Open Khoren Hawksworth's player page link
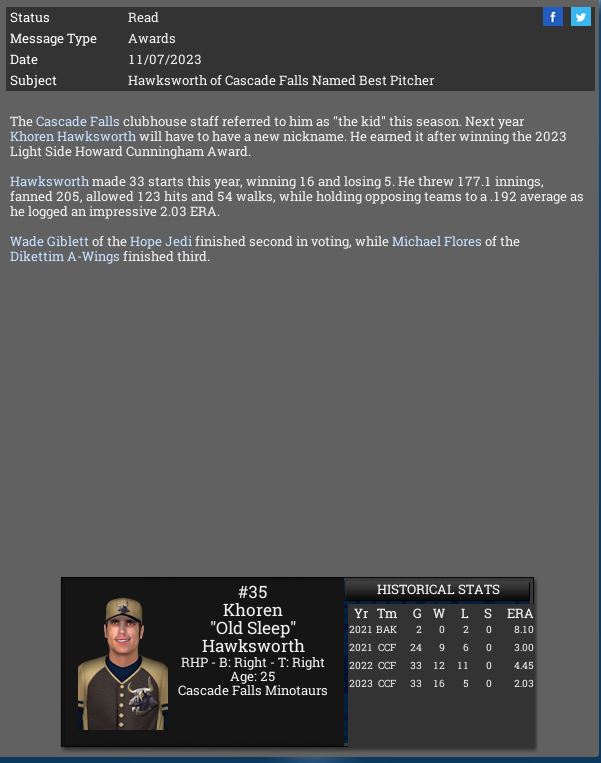 pyautogui.click(x=72, y=136)
